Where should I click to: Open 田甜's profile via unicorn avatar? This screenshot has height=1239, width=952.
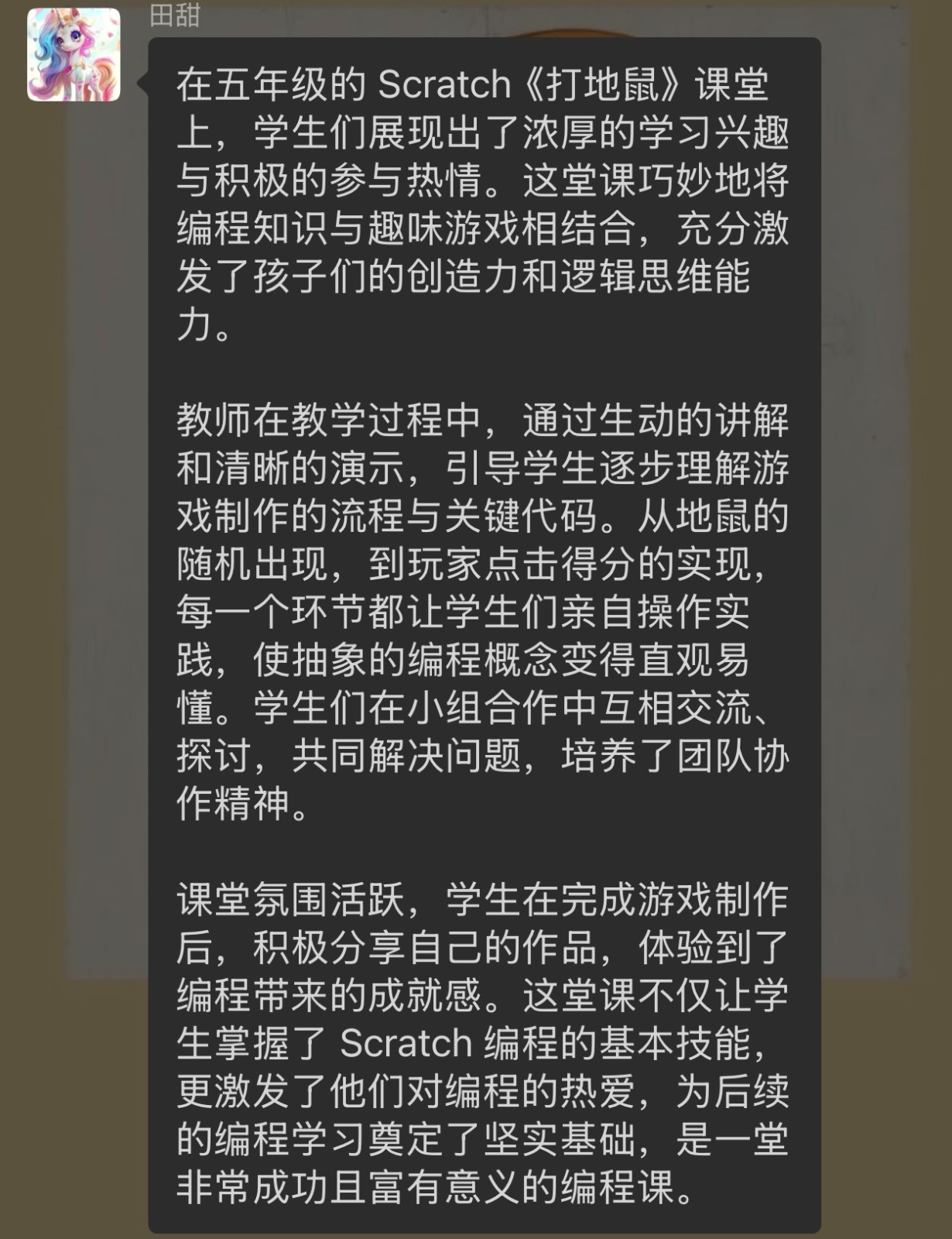74,55
